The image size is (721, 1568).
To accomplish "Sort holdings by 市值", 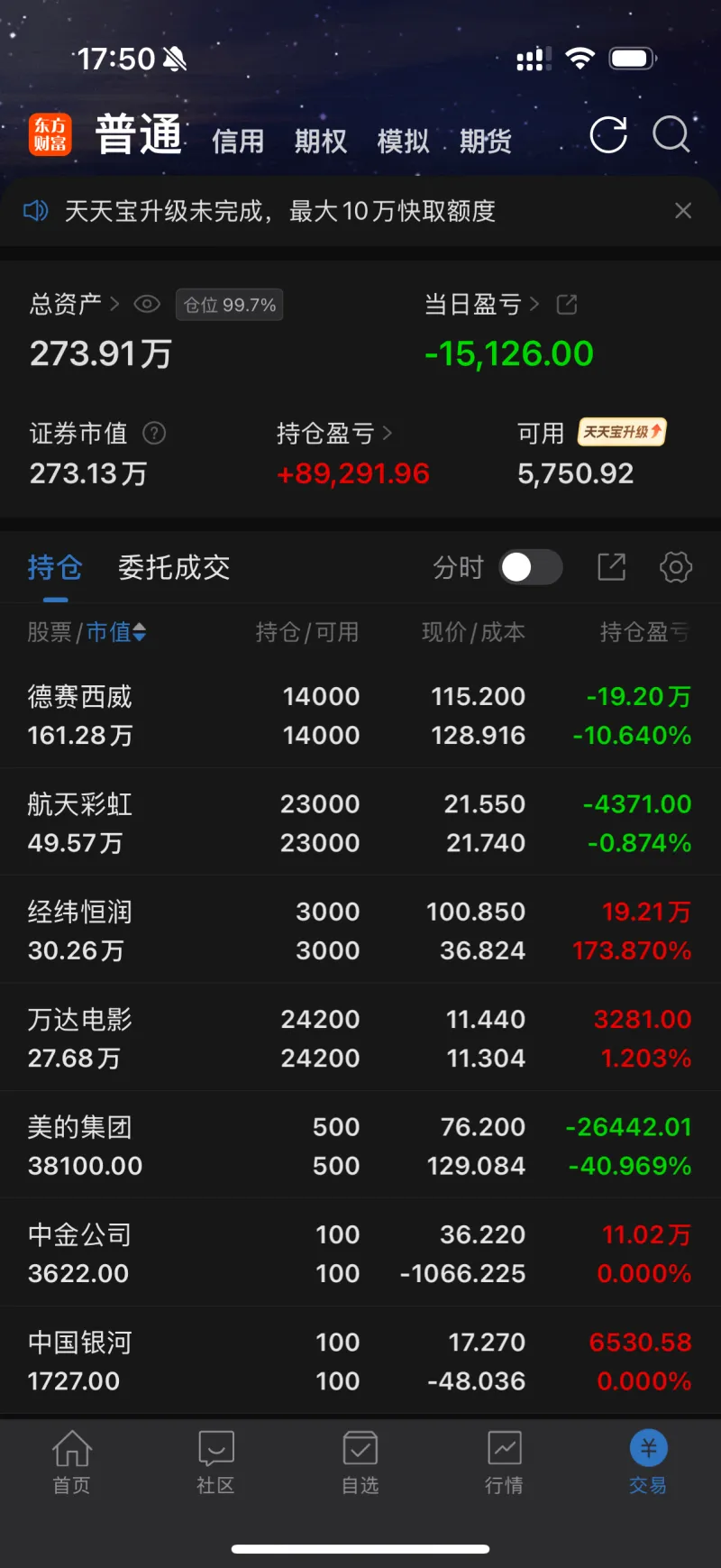I will click(115, 632).
